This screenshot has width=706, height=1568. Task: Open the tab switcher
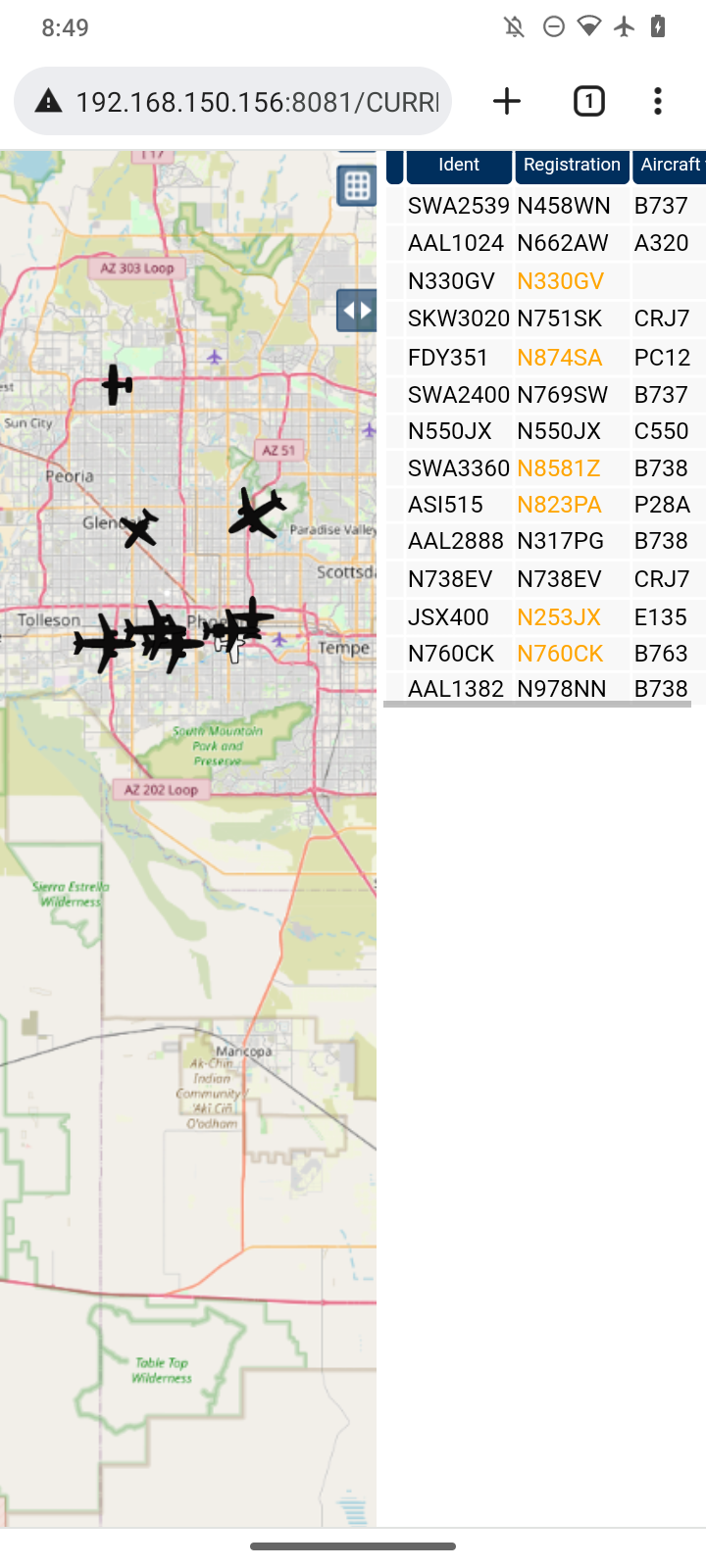tap(588, 101)
